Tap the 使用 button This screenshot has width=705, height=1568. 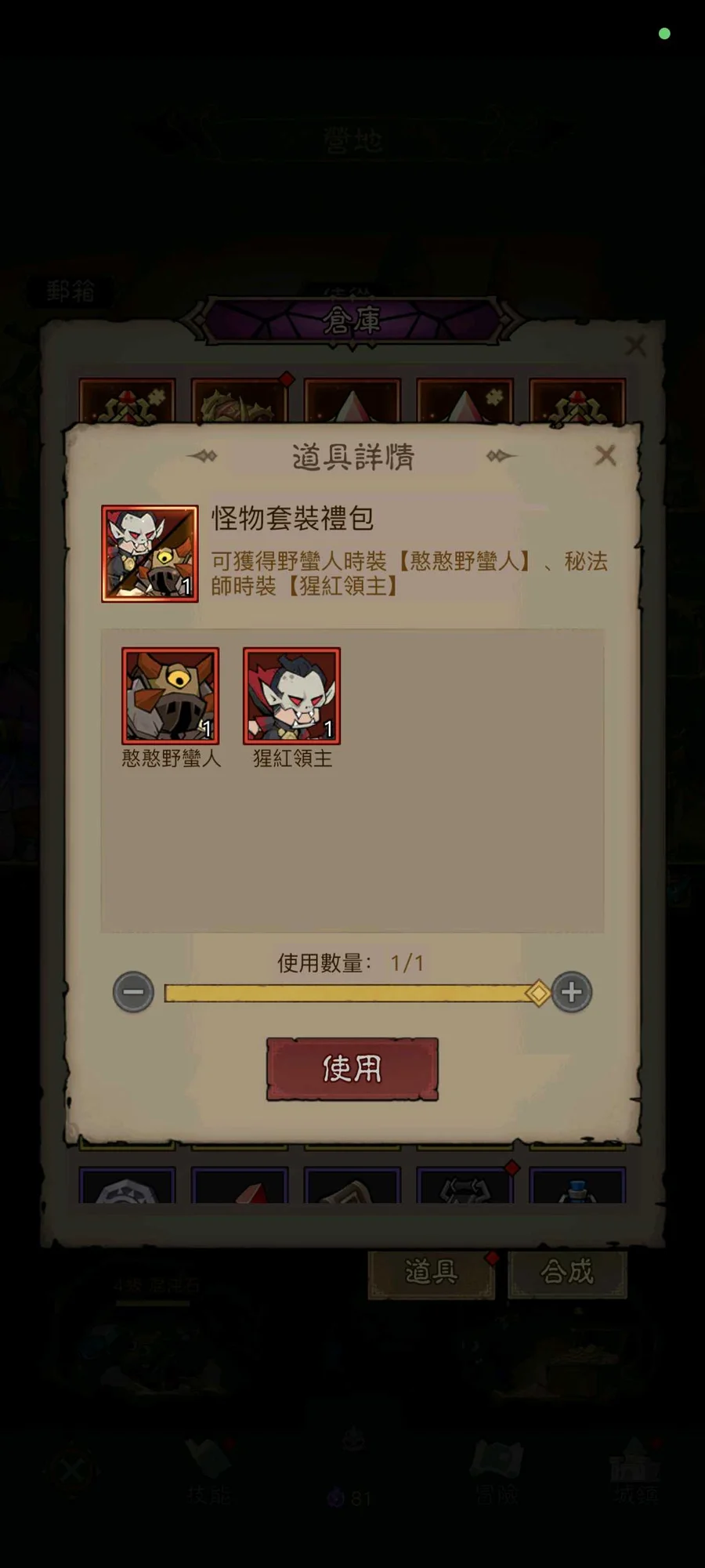click(x=352, y=1069)
